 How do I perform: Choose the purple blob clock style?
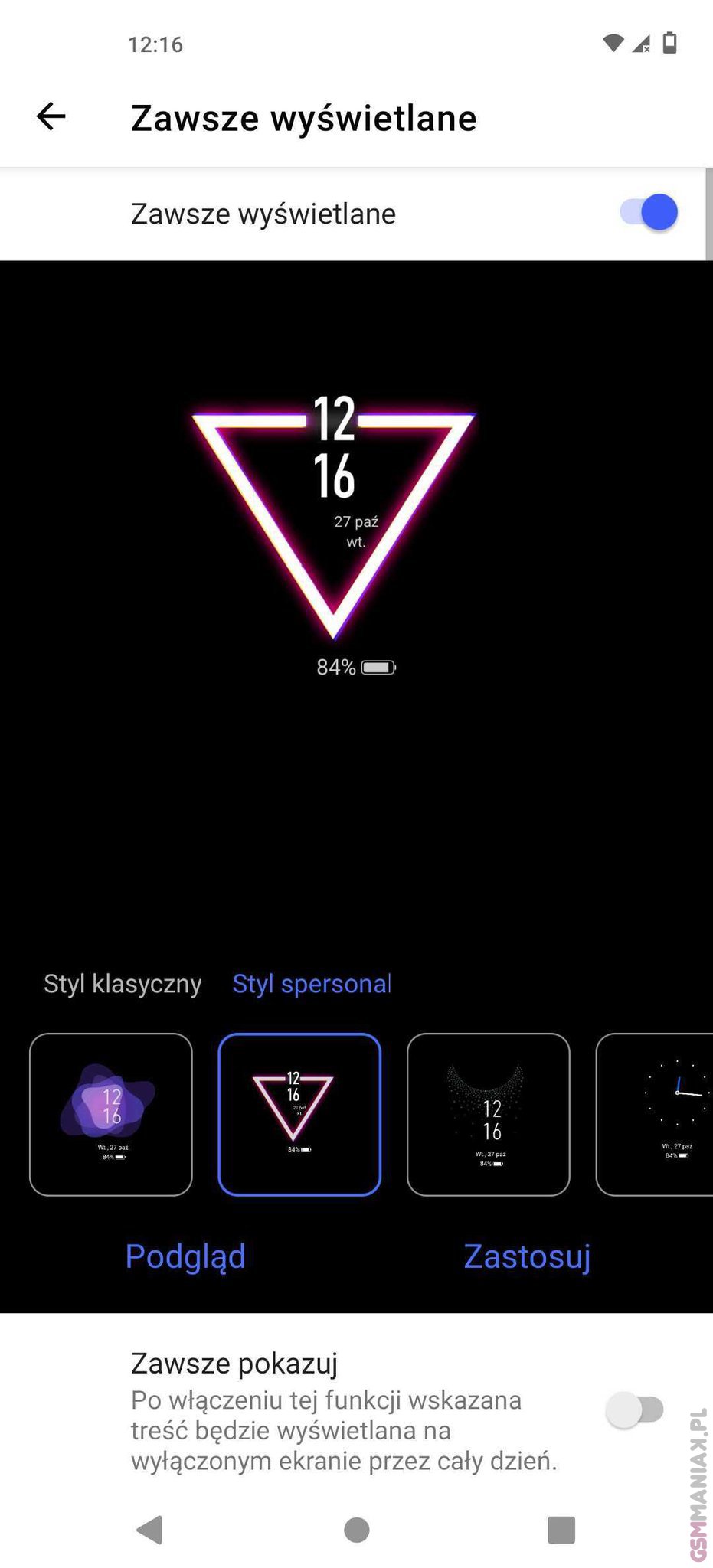tap(111, 1114)
